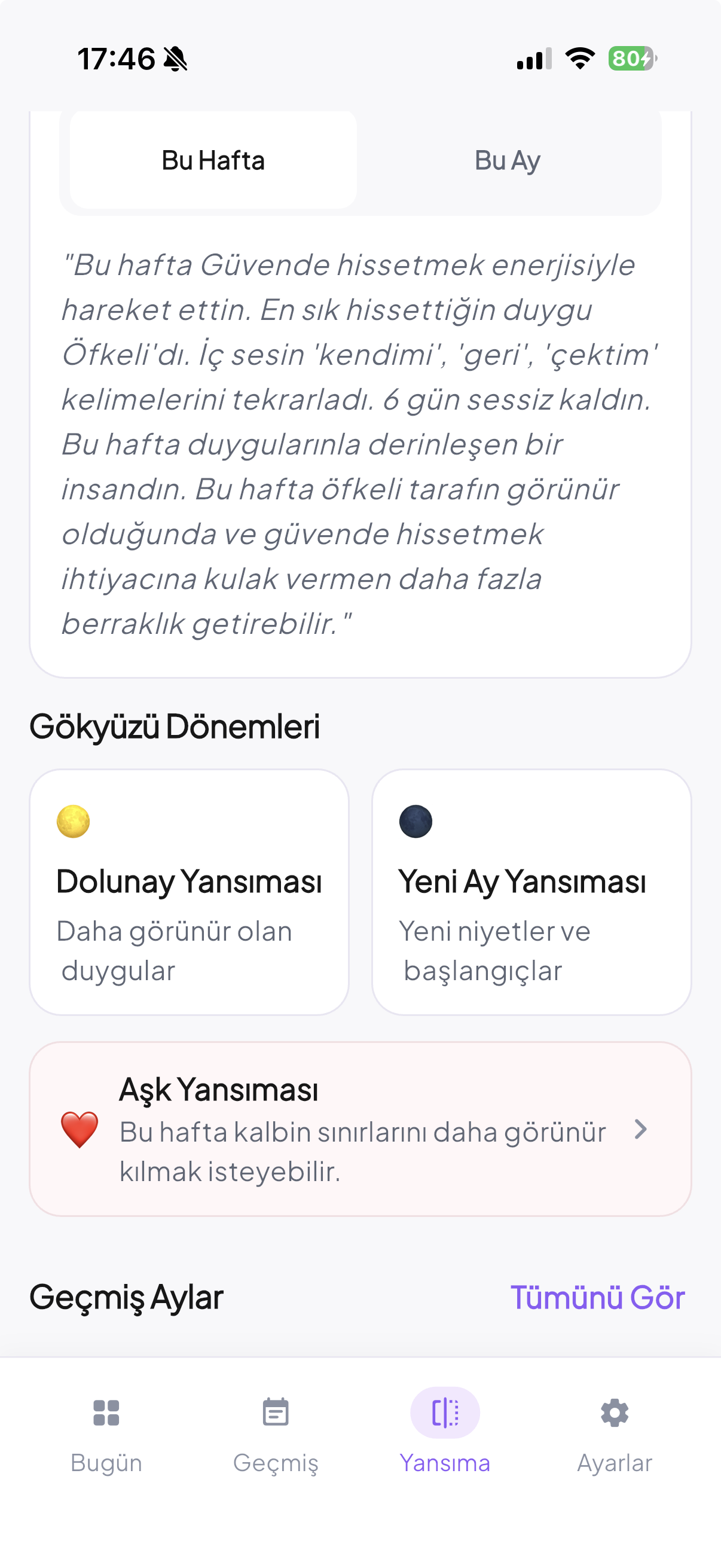Tap the Geçmiş Aylar section heading
Viewport: 721px width, 1568px height.
tap(129, 1296)
